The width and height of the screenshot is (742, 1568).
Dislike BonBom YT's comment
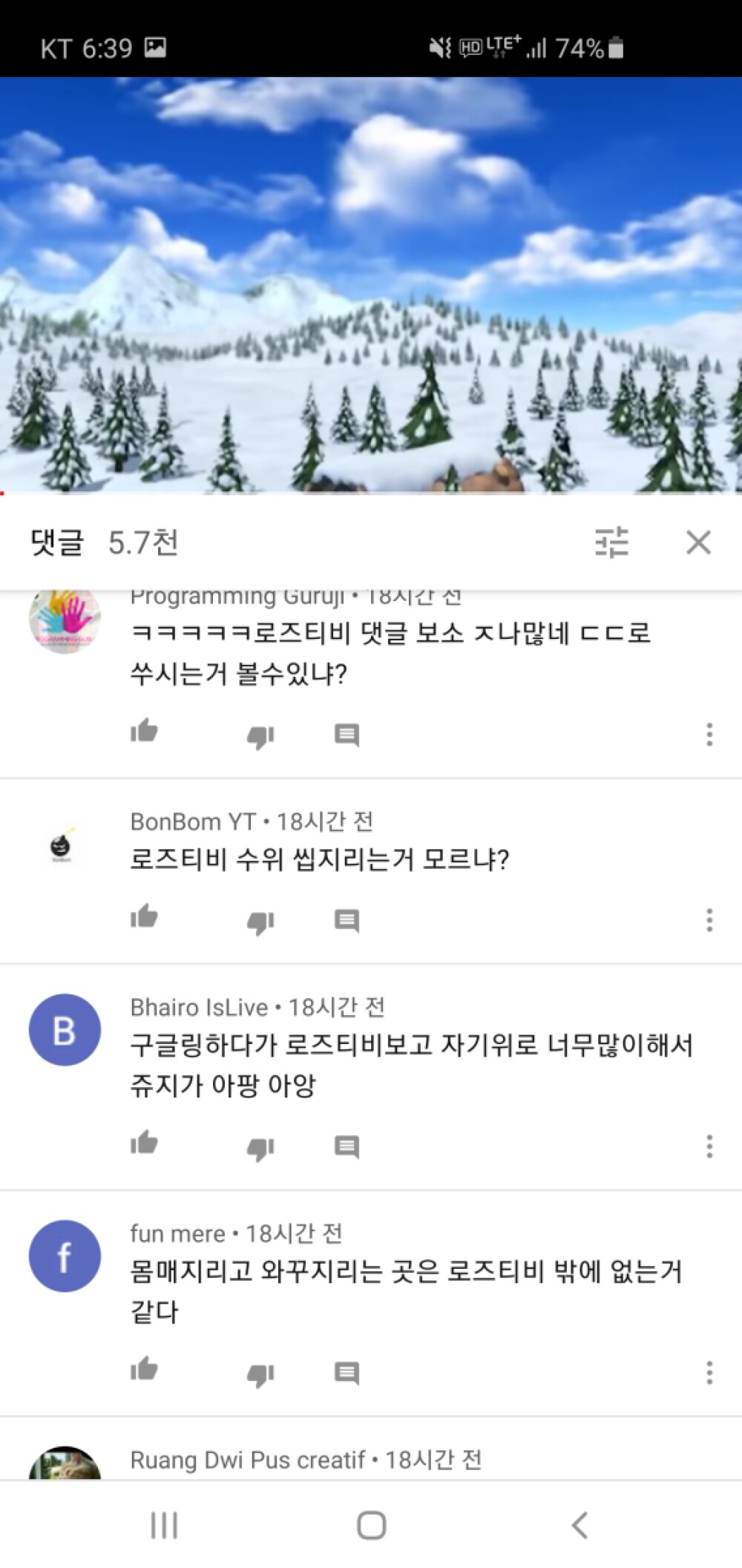click(x=261, y=920)
